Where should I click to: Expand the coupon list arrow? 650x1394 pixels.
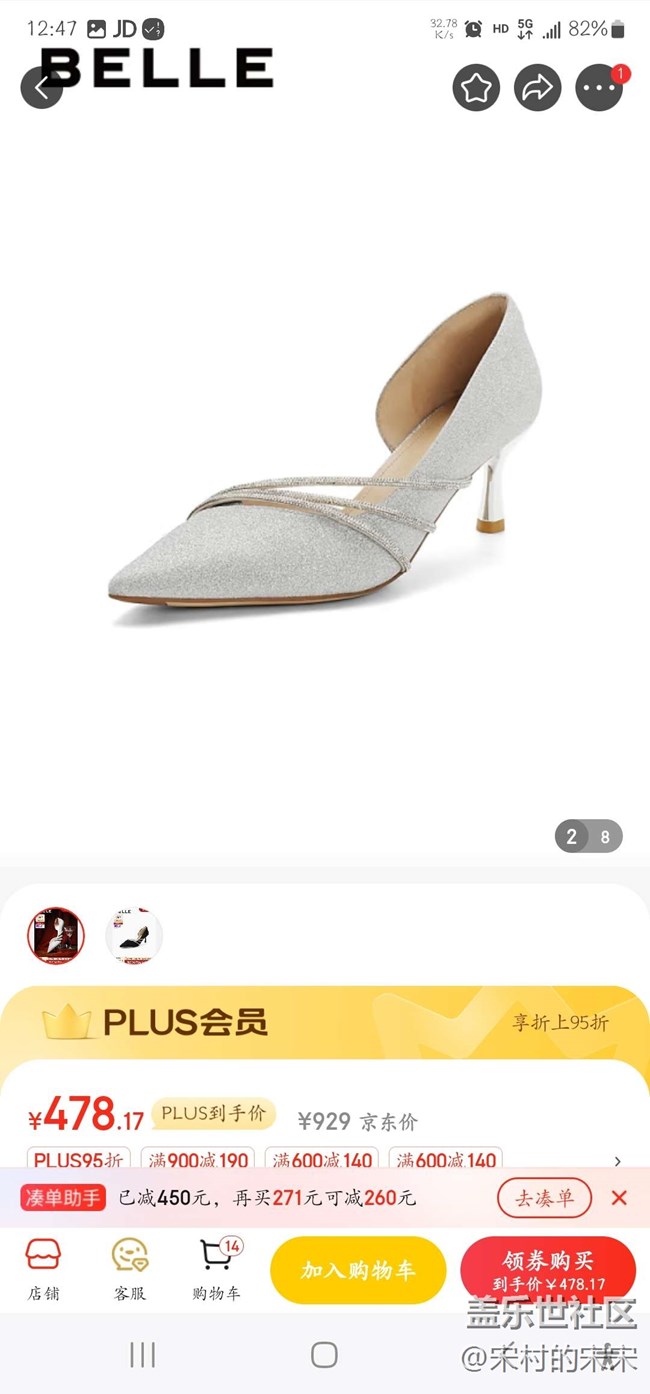tap(618, 1161)
